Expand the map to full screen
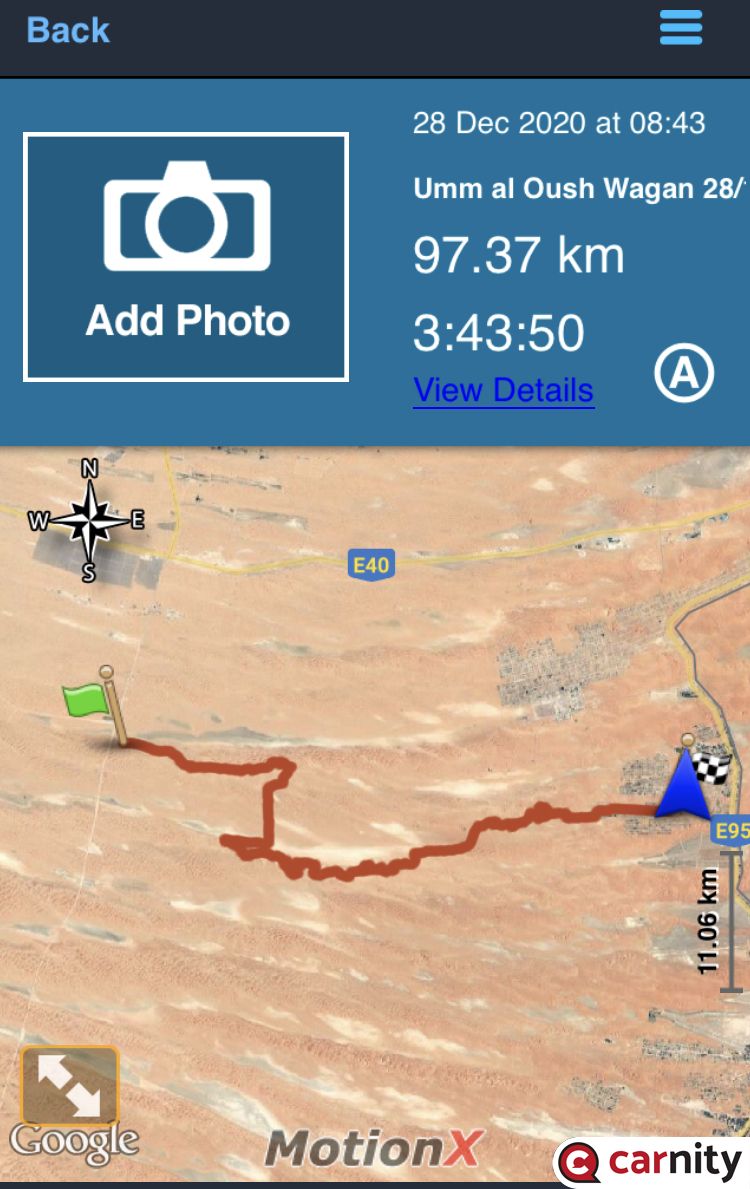This screenshot has height=1189, width=750. (69, 1086)
